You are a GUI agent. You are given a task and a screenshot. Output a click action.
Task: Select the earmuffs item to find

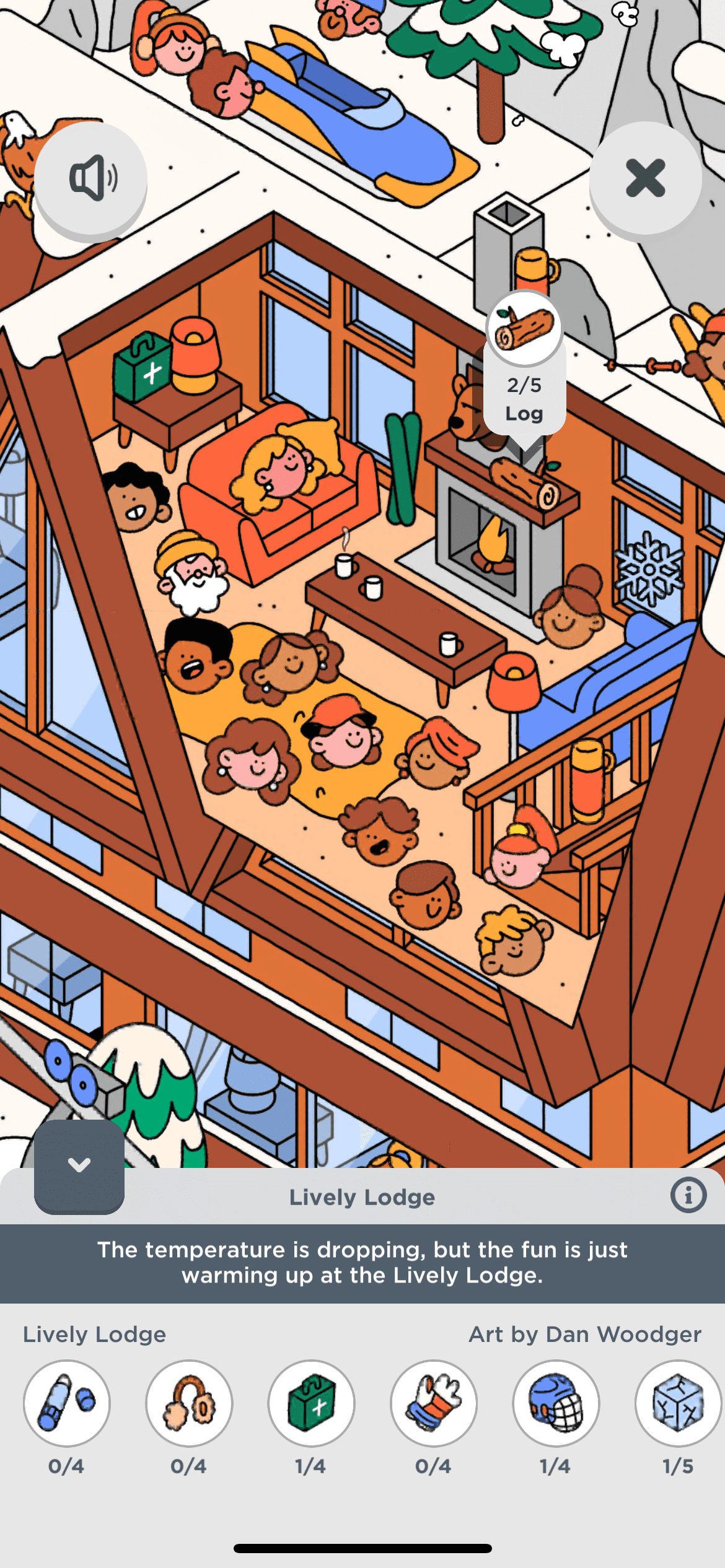(x=189, y=1403)
